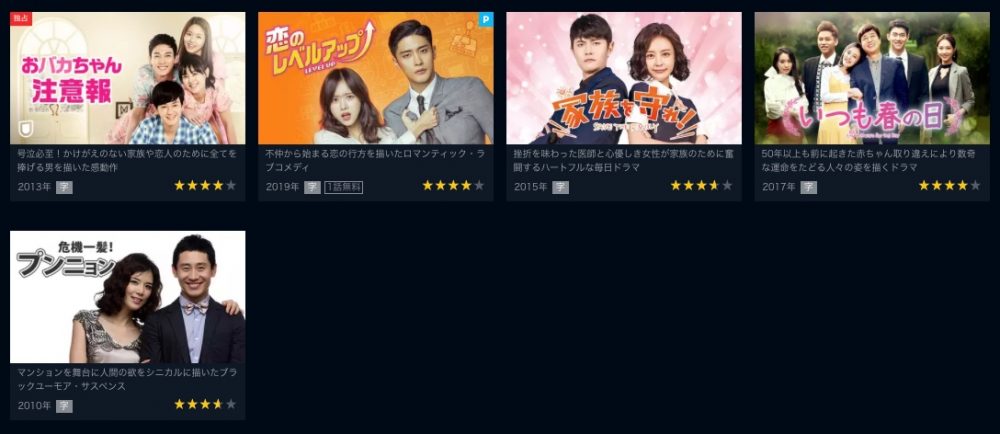Open the 危機一髪!プンニョン drama card
This screenshot has width=1000, height=434.
coord(127,297)
